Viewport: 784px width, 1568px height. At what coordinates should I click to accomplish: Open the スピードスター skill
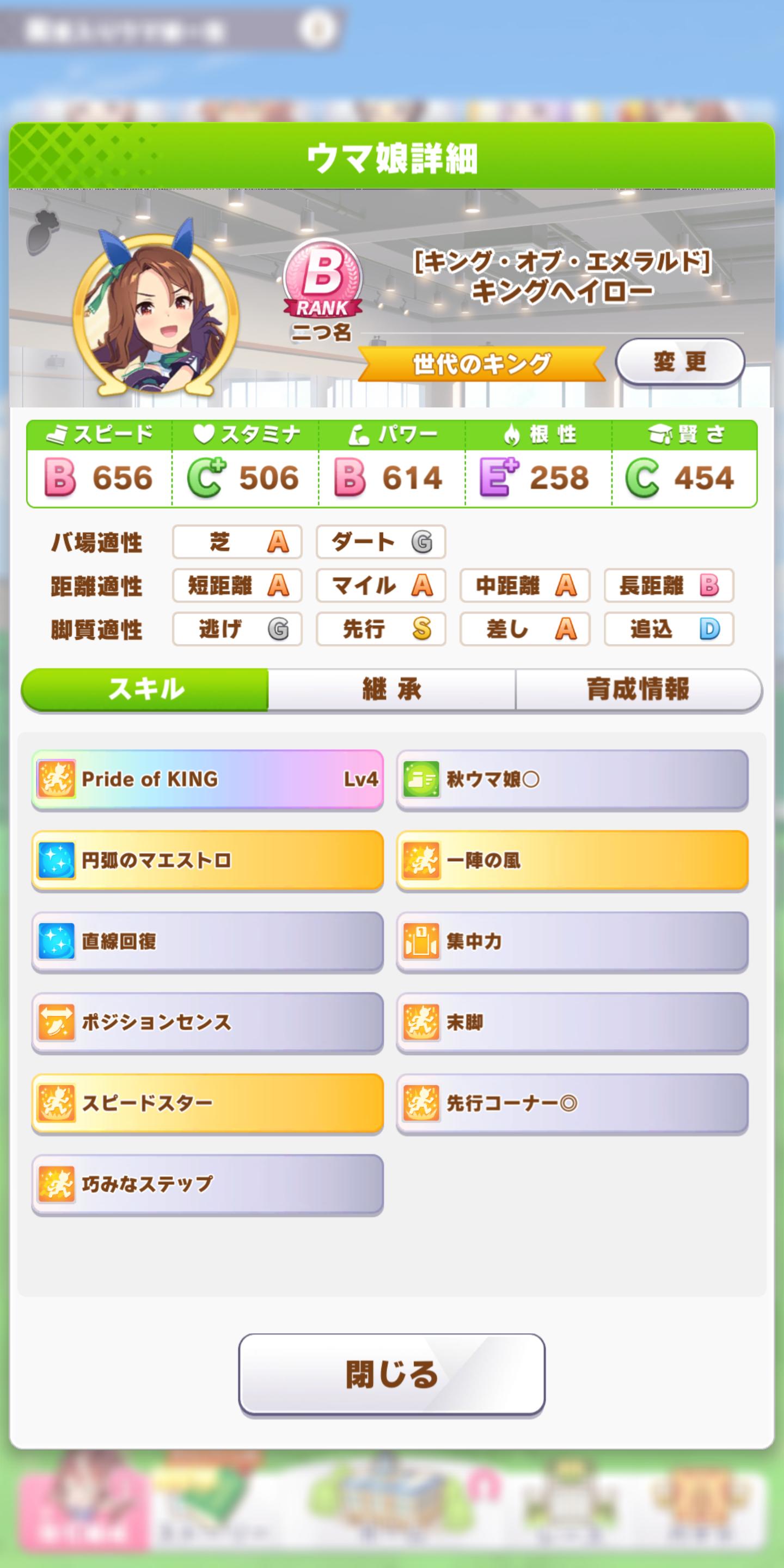(x=207, y=1103)
